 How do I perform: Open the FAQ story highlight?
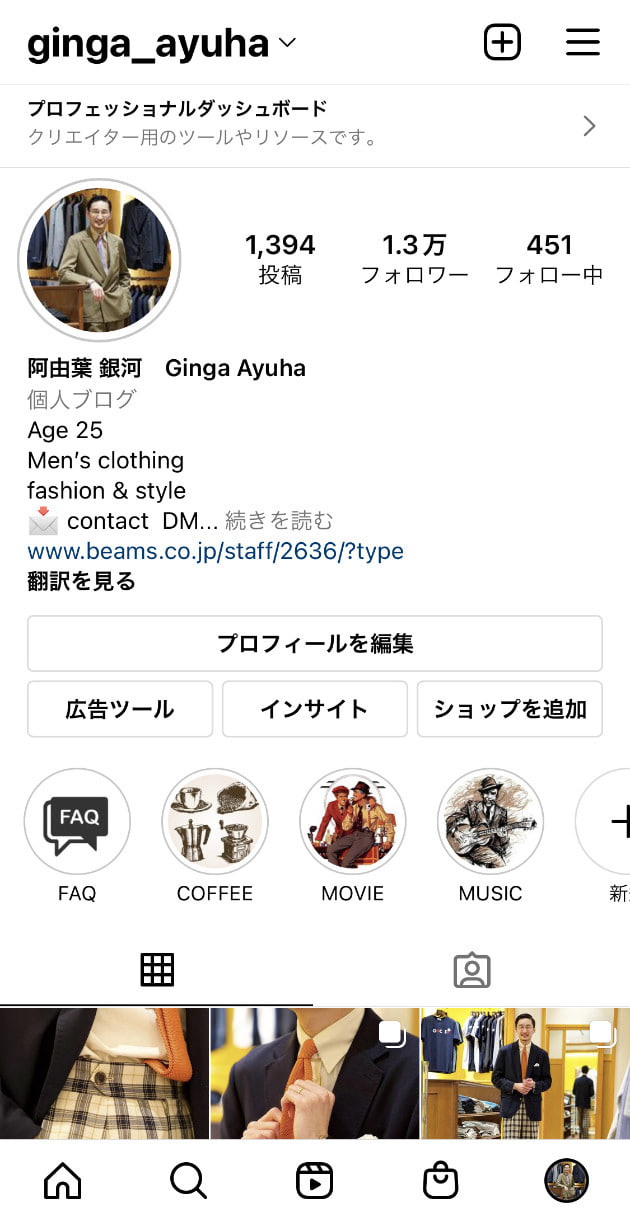click(77, 822)
